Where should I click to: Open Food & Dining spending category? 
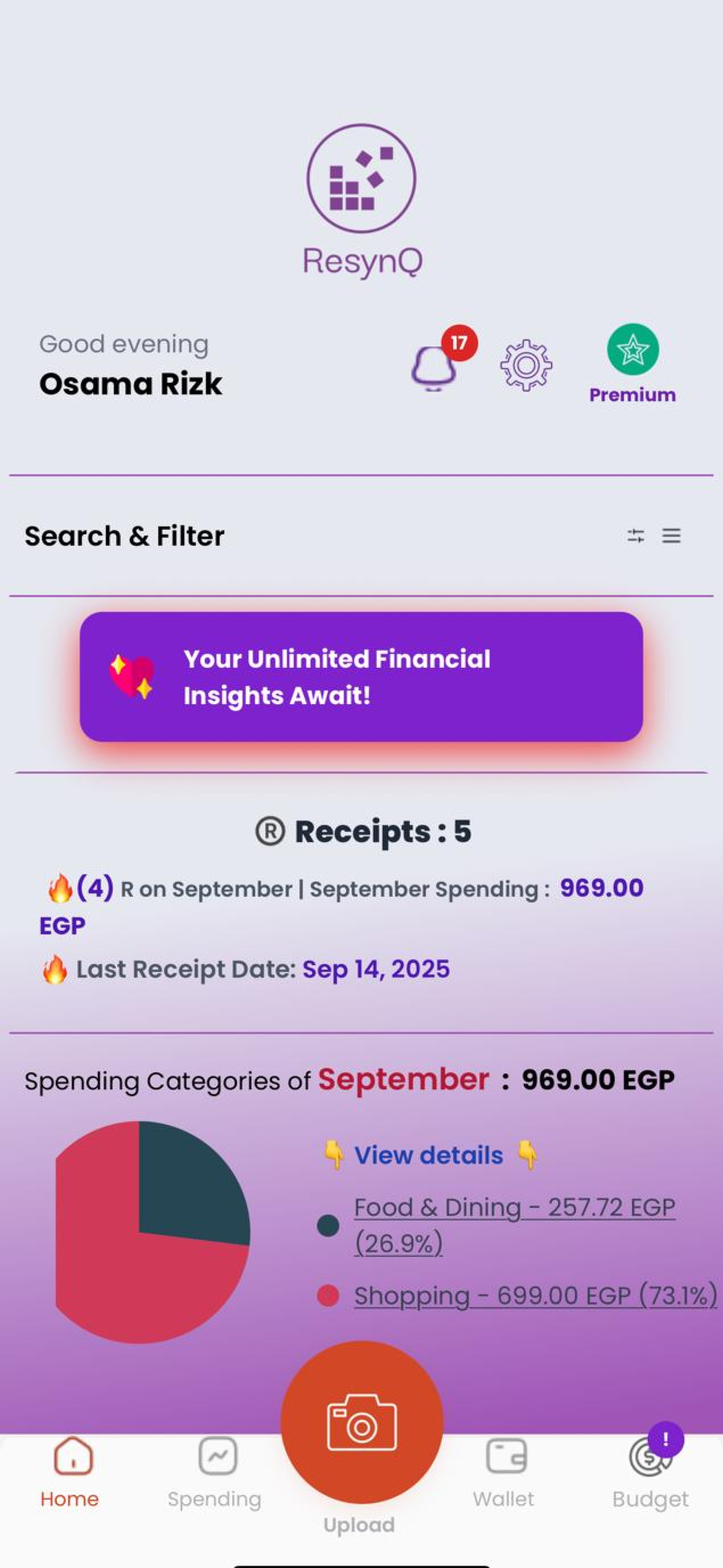514,1224
